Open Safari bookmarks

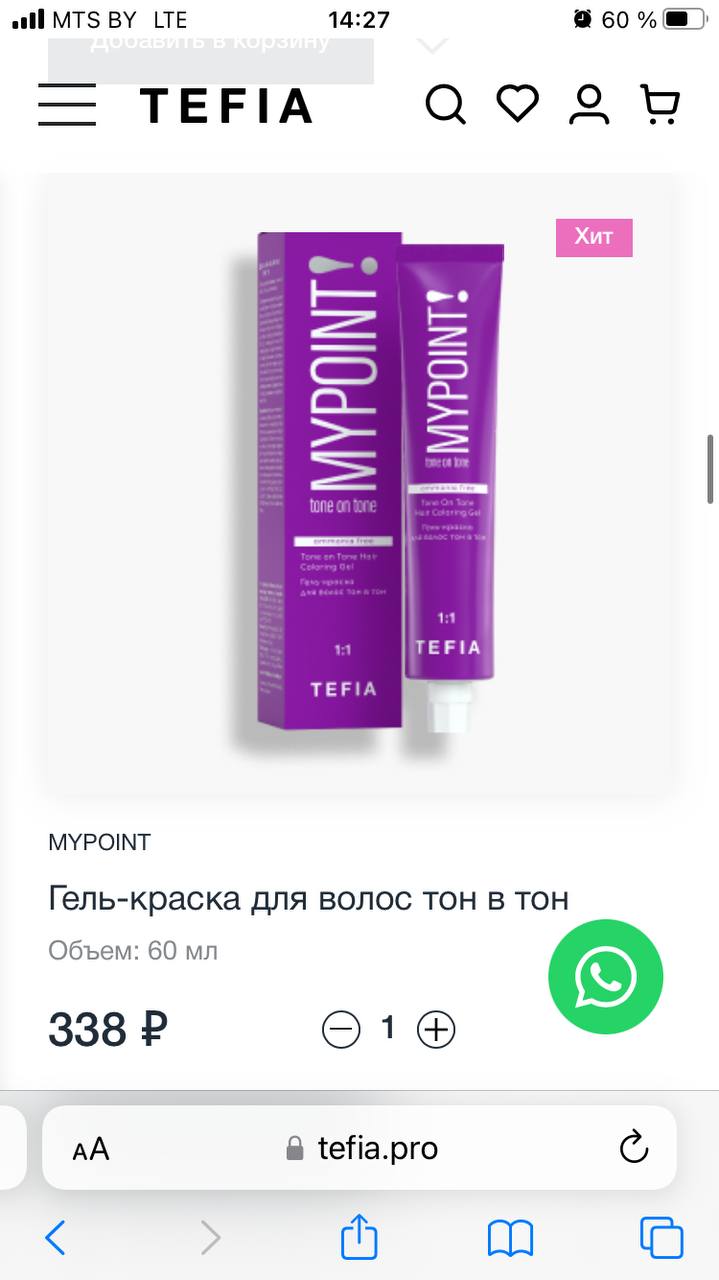(510, 1239)
